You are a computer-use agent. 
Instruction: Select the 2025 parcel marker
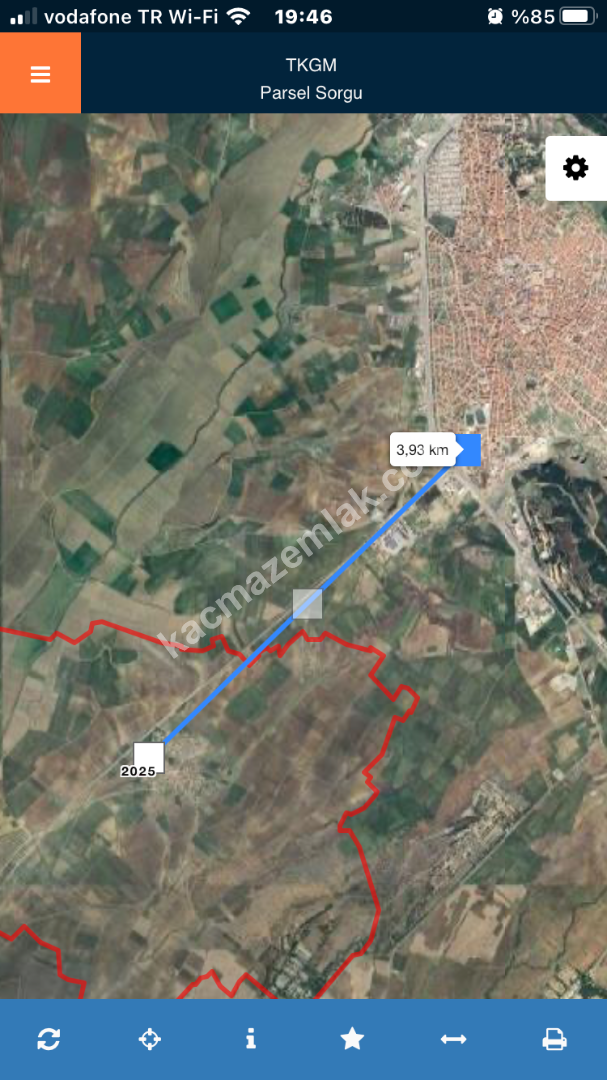pos(149,757)
